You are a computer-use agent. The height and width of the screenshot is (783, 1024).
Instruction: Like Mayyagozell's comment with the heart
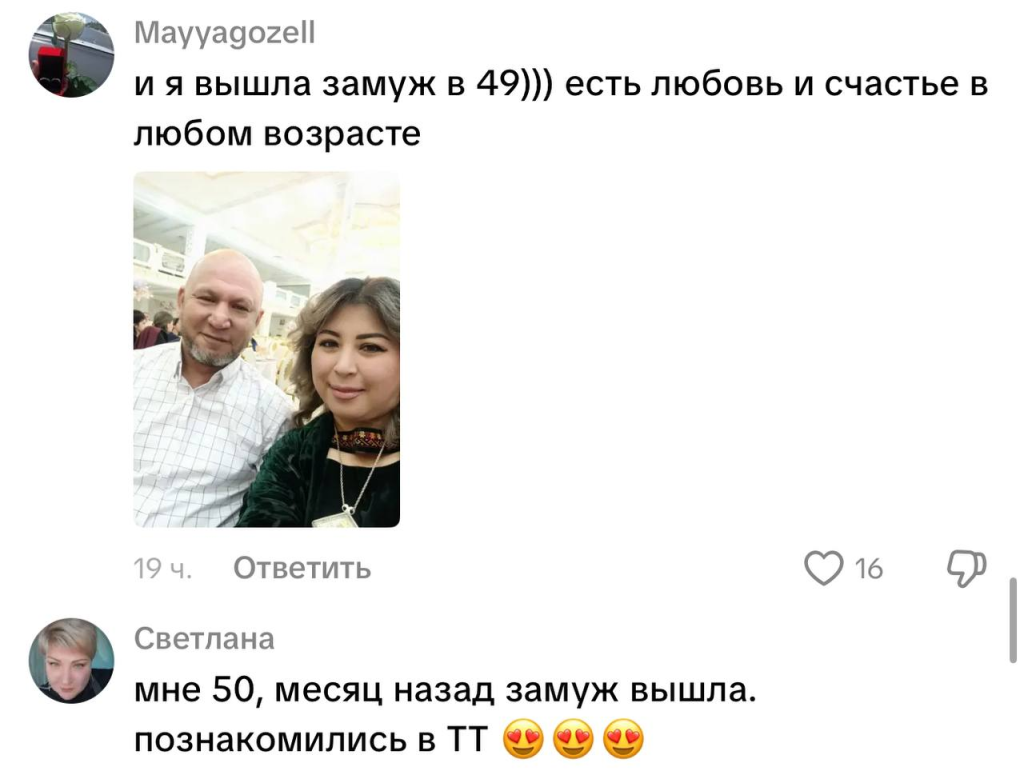coord(823,568)
